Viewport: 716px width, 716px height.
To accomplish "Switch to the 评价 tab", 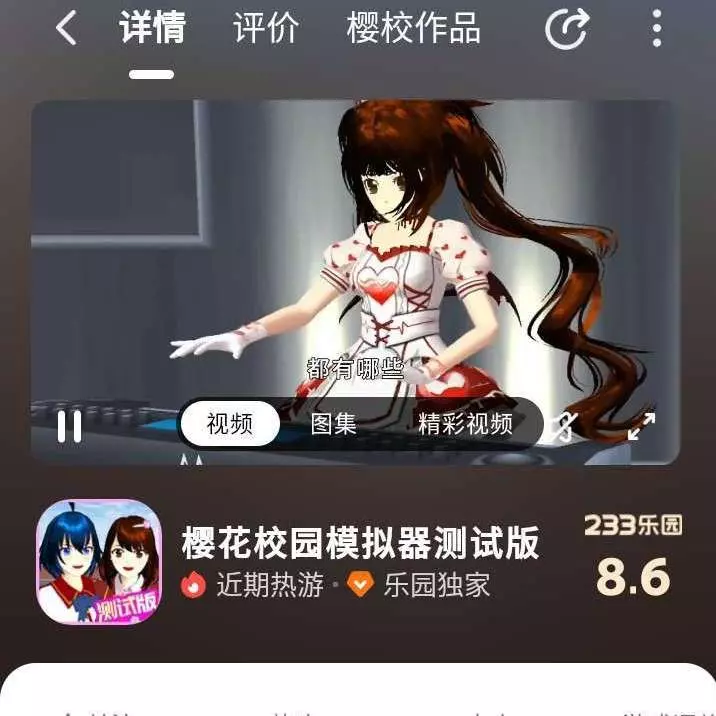I will (x=266, y=28).
